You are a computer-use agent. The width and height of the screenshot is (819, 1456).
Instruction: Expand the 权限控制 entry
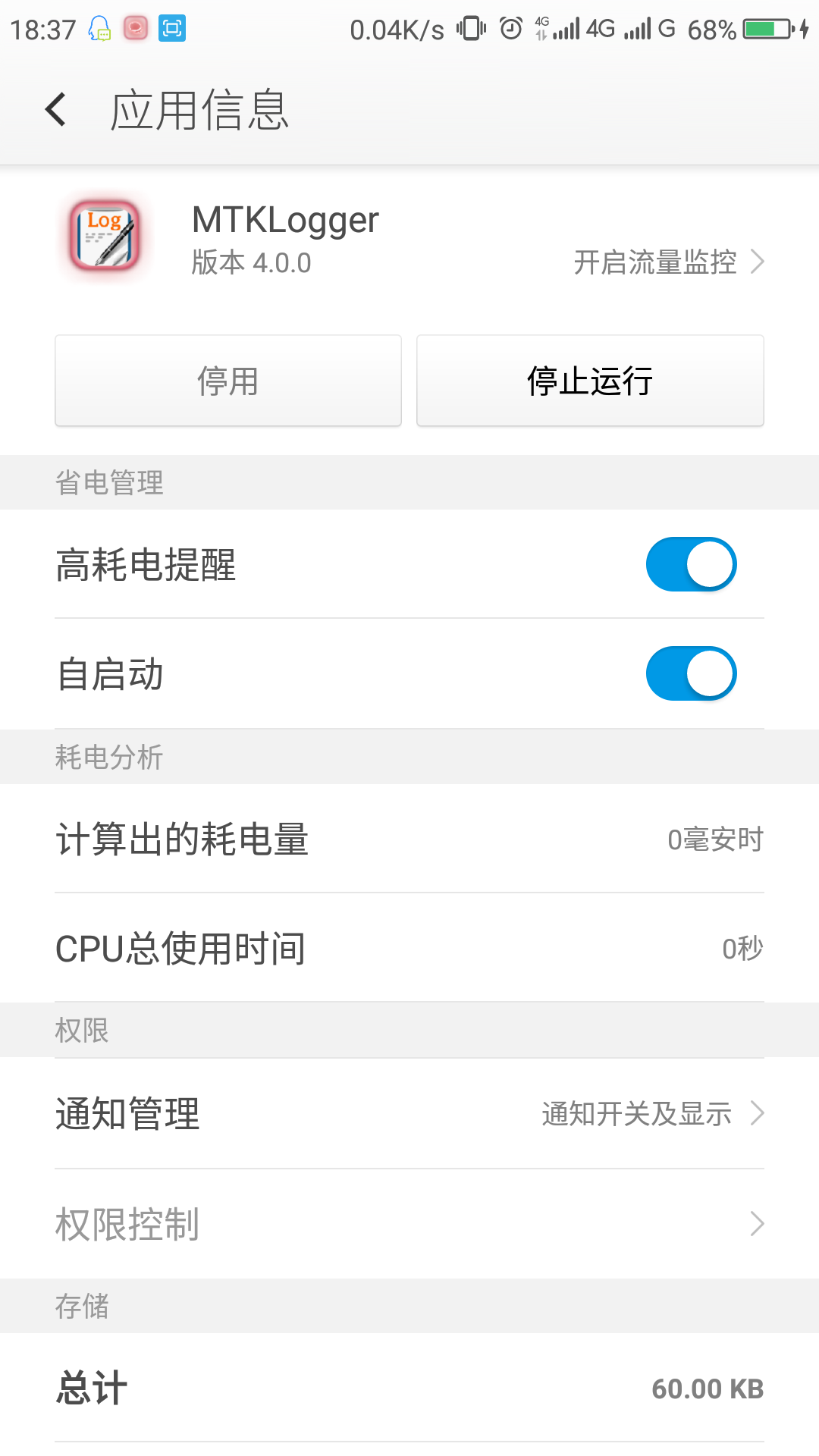757,1223
